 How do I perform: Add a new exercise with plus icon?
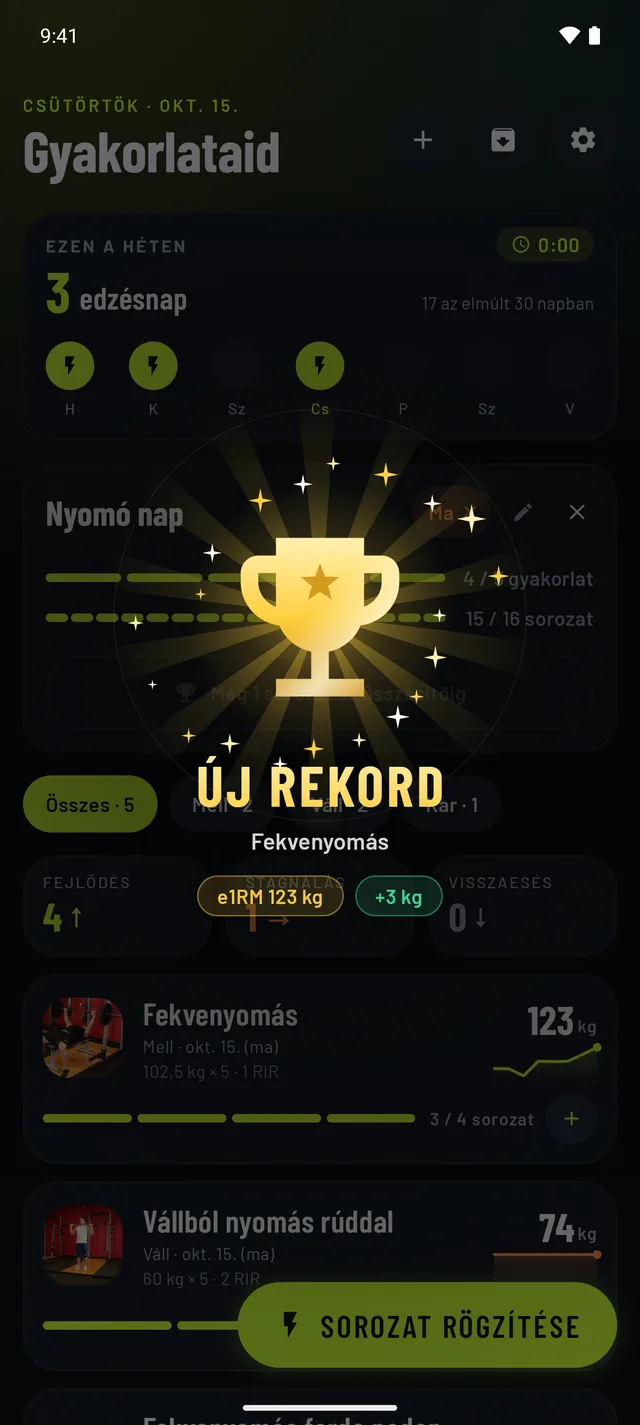coord(423,140)
